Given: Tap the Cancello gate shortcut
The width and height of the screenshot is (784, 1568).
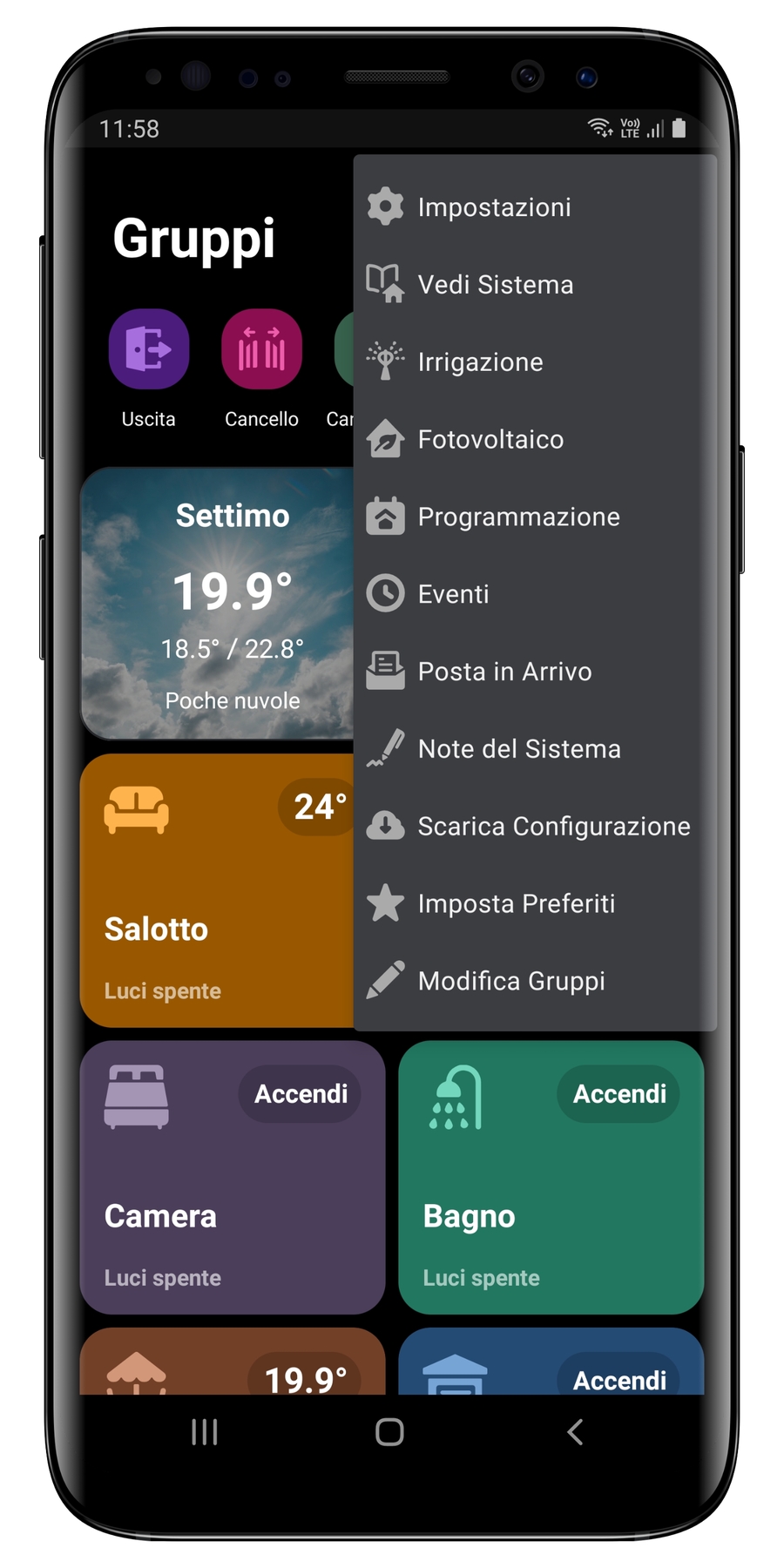Looking at the screenshot, I should pyautogui.click(x=261, y=350).
